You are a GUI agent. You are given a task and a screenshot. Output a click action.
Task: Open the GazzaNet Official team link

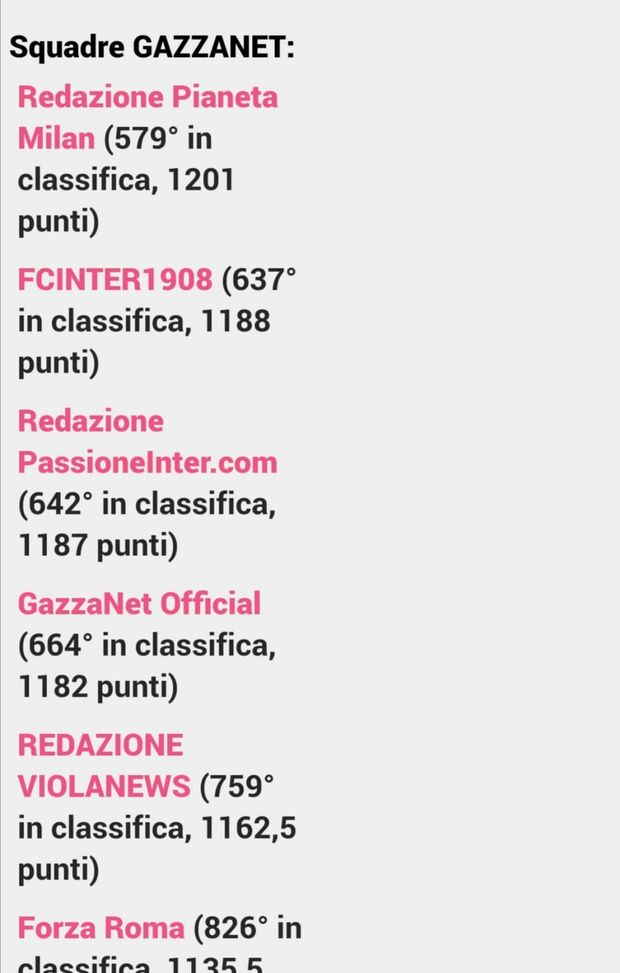click(x=139, y=604)
